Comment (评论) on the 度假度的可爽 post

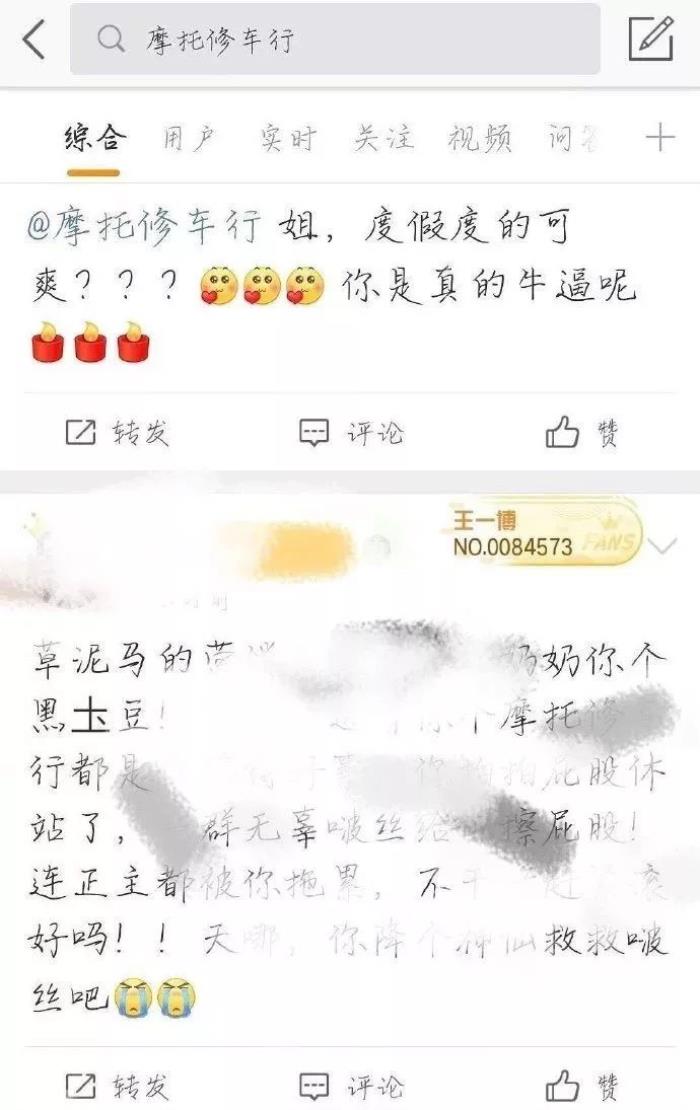[351, 432]
